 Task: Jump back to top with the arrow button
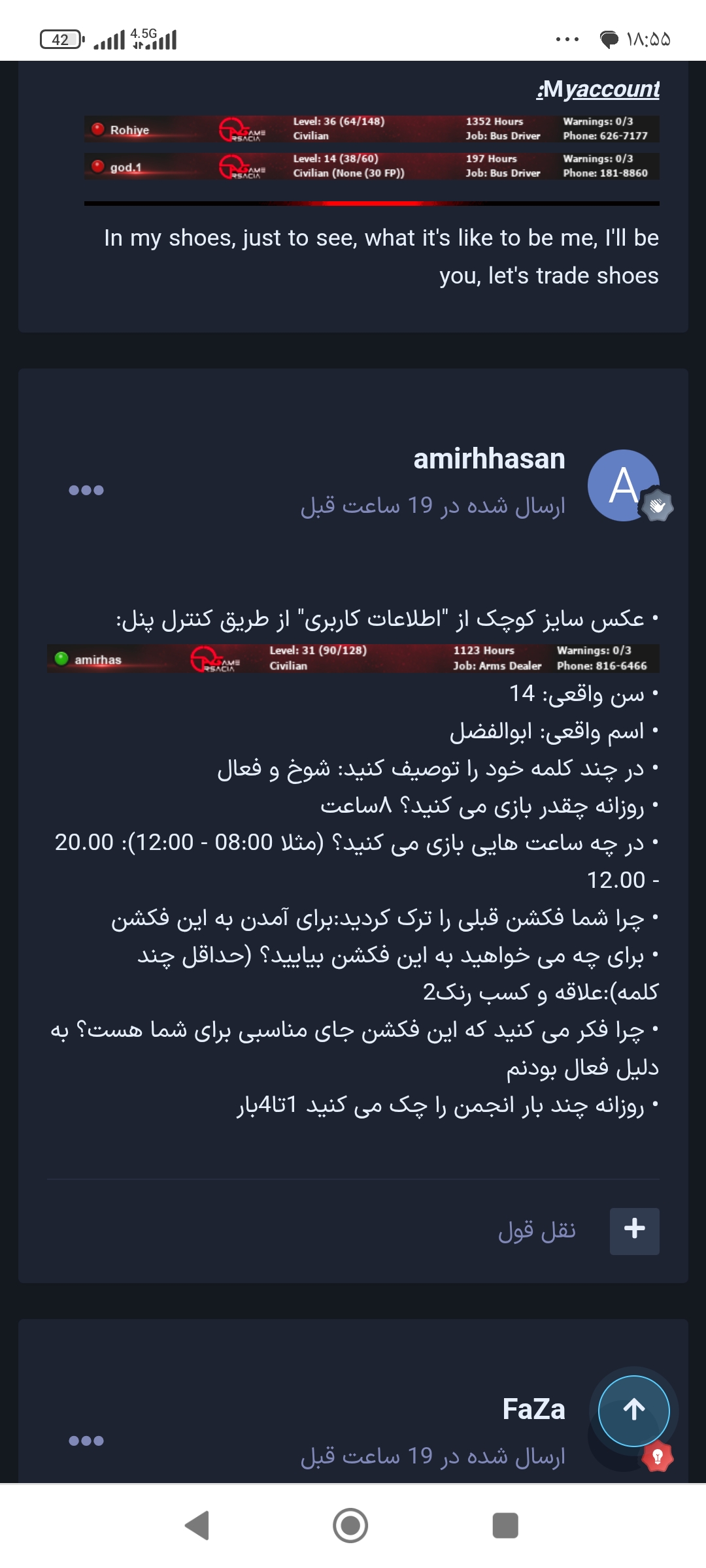[x=634, y=1411]
